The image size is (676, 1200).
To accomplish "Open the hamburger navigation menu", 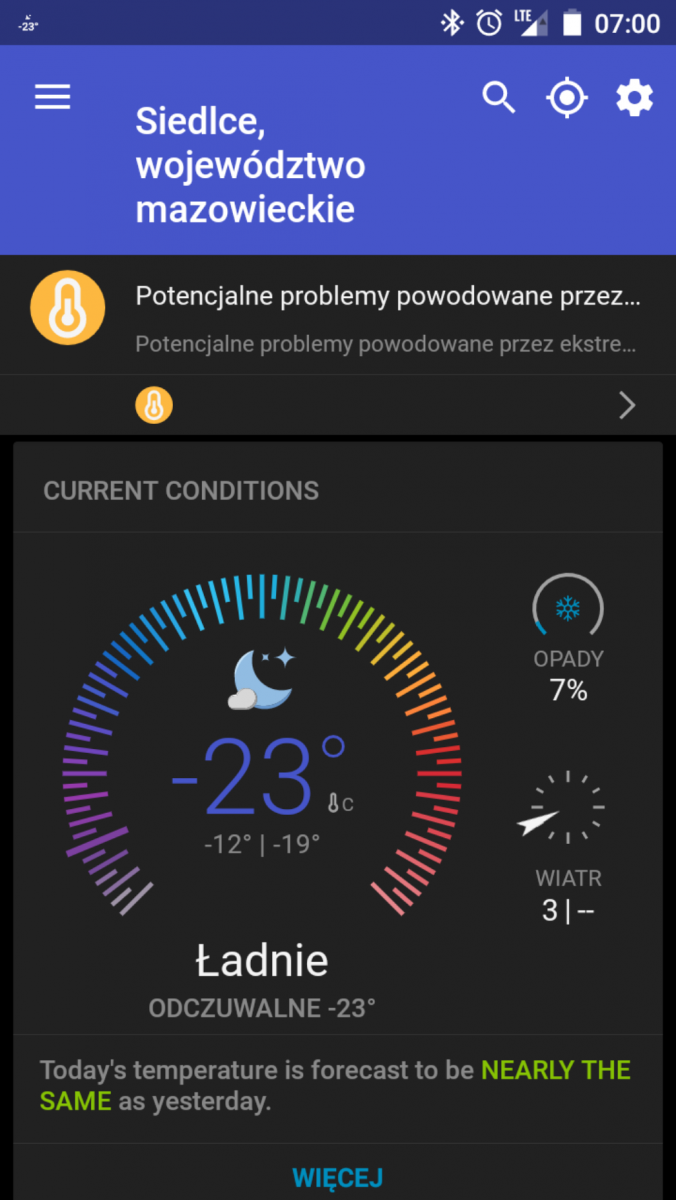I will tap(52, 97).
